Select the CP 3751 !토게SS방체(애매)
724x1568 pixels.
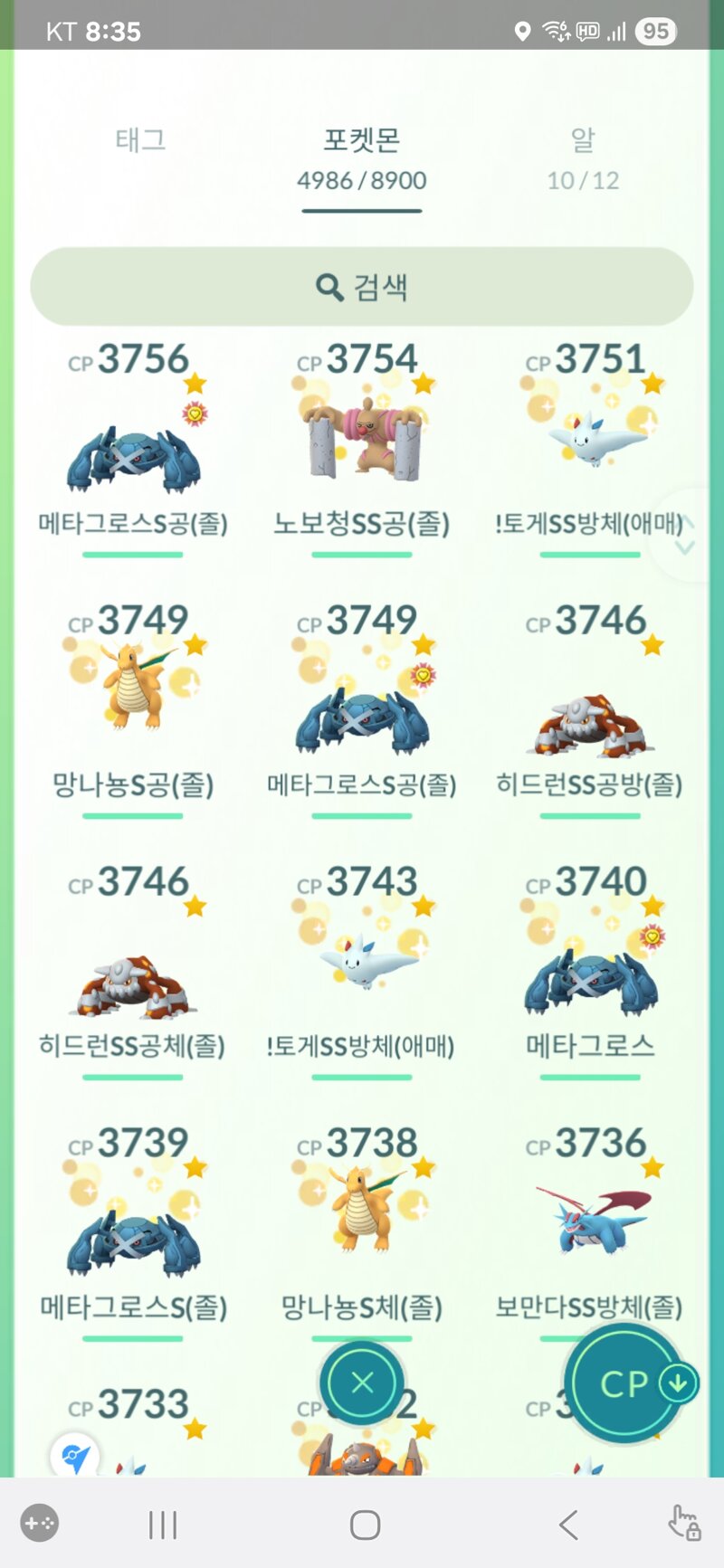pyautogui.click(x=590, y=448)
